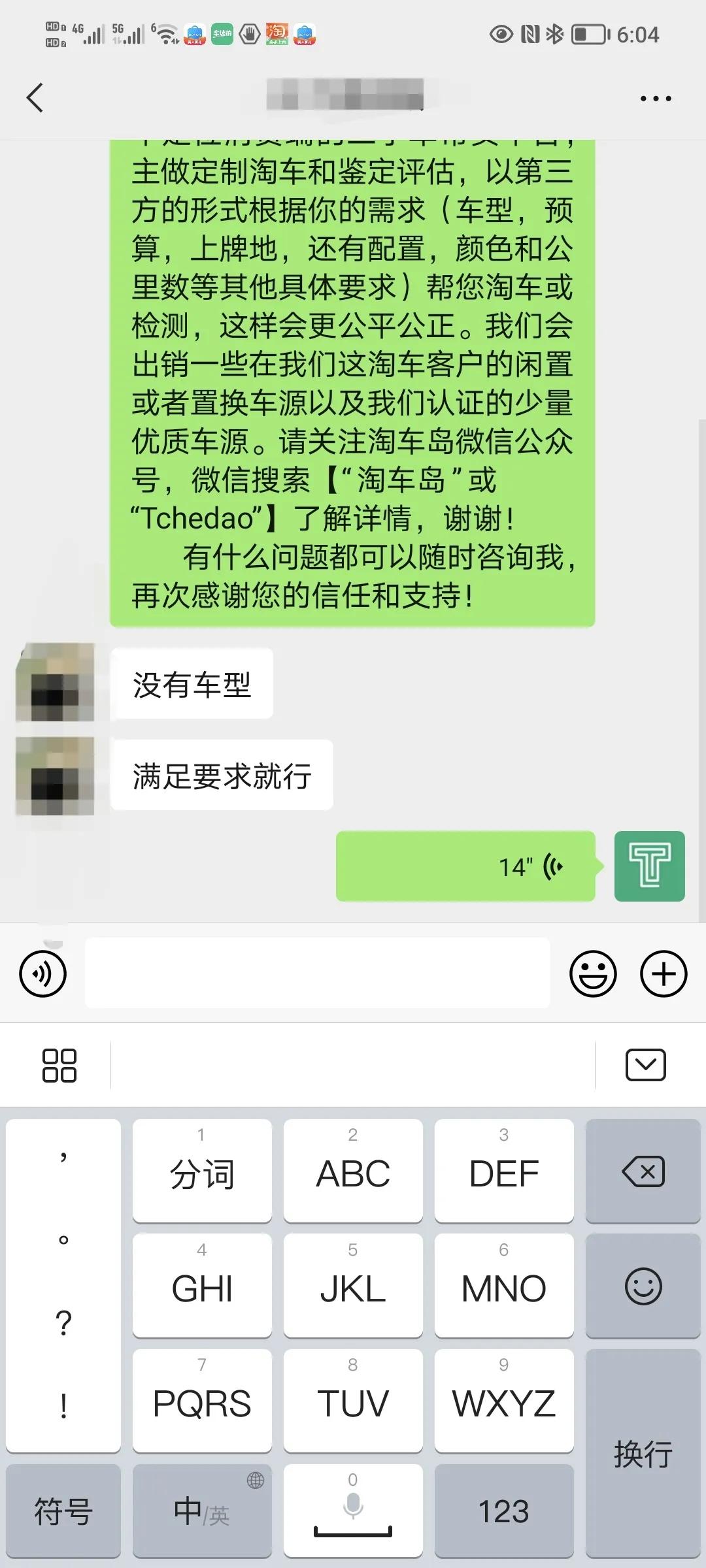
Task: Tap the green T avatar
Action: pyautogui.click(x=650, y=866)
